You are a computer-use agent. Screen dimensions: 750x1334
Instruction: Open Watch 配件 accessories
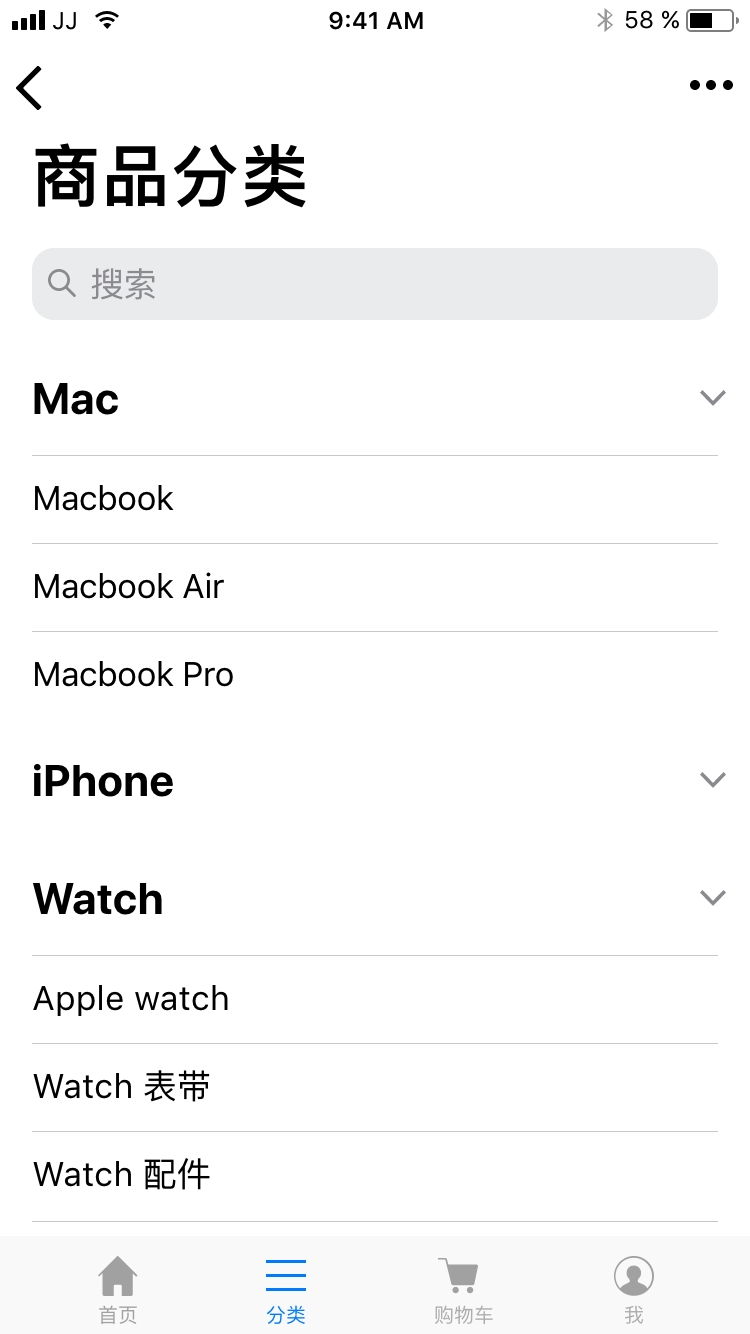375,1175
